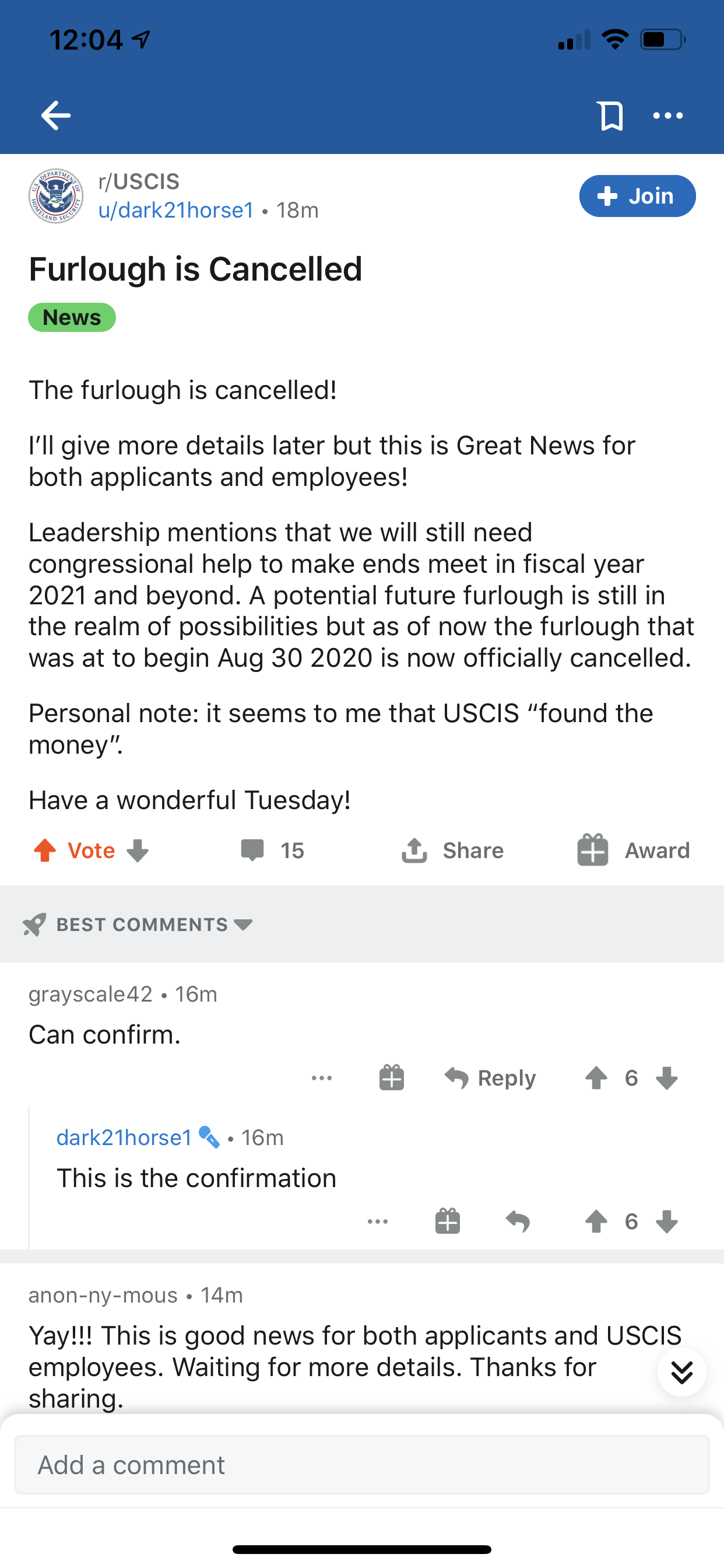Reply to the "This is the confirmation" comment
The image size is (724, 1568).
tap(518, 1221)
